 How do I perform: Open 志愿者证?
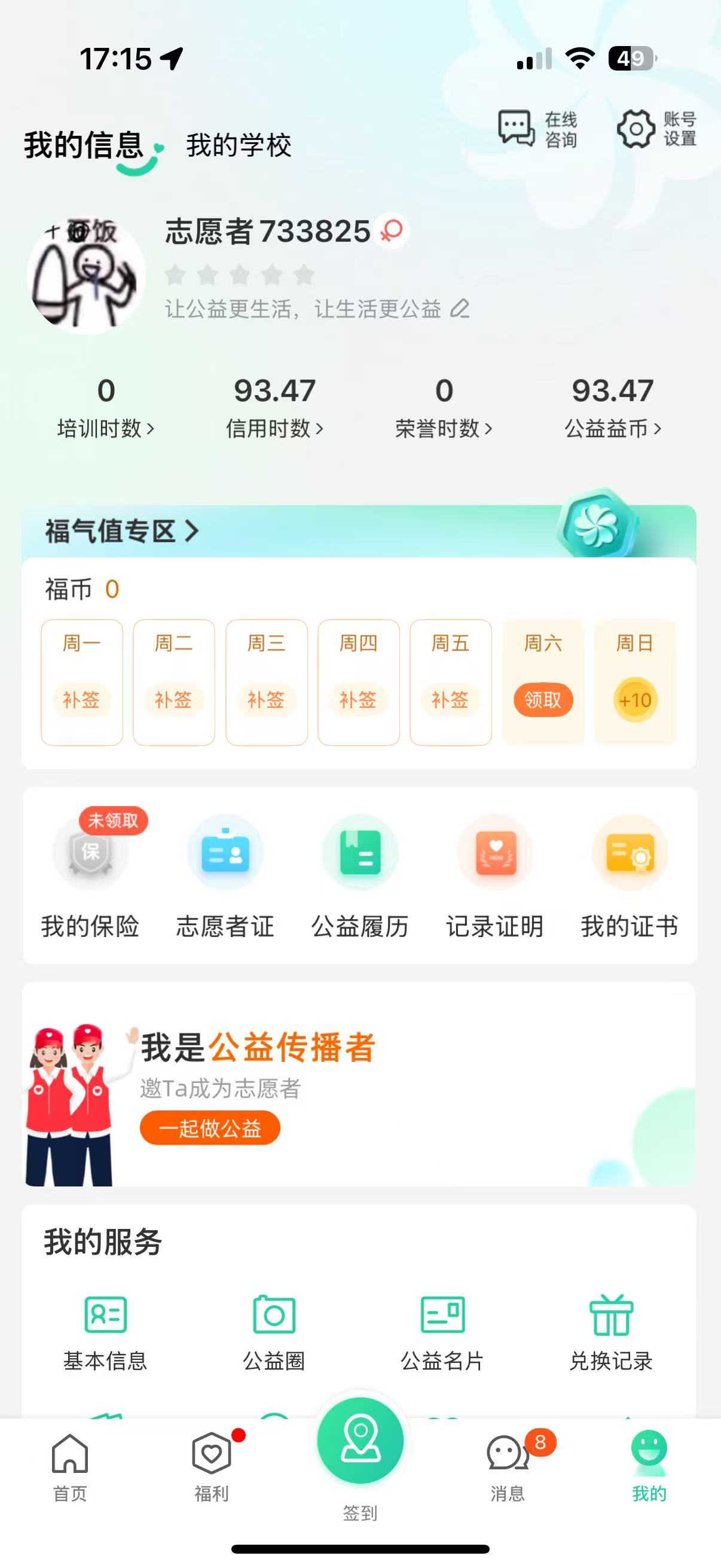225,877
